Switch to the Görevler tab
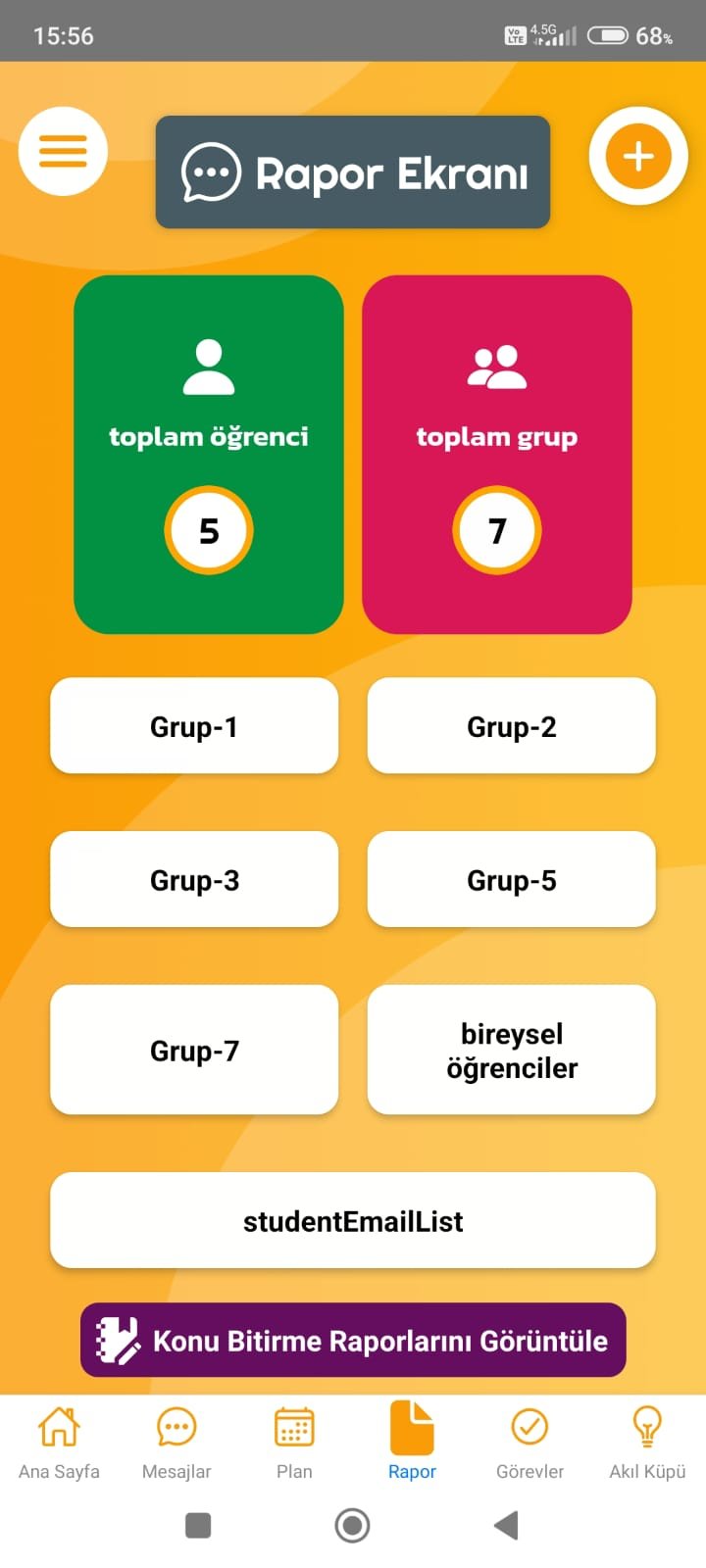This screenshot has height=1568, width=706. coord(529,1443)
